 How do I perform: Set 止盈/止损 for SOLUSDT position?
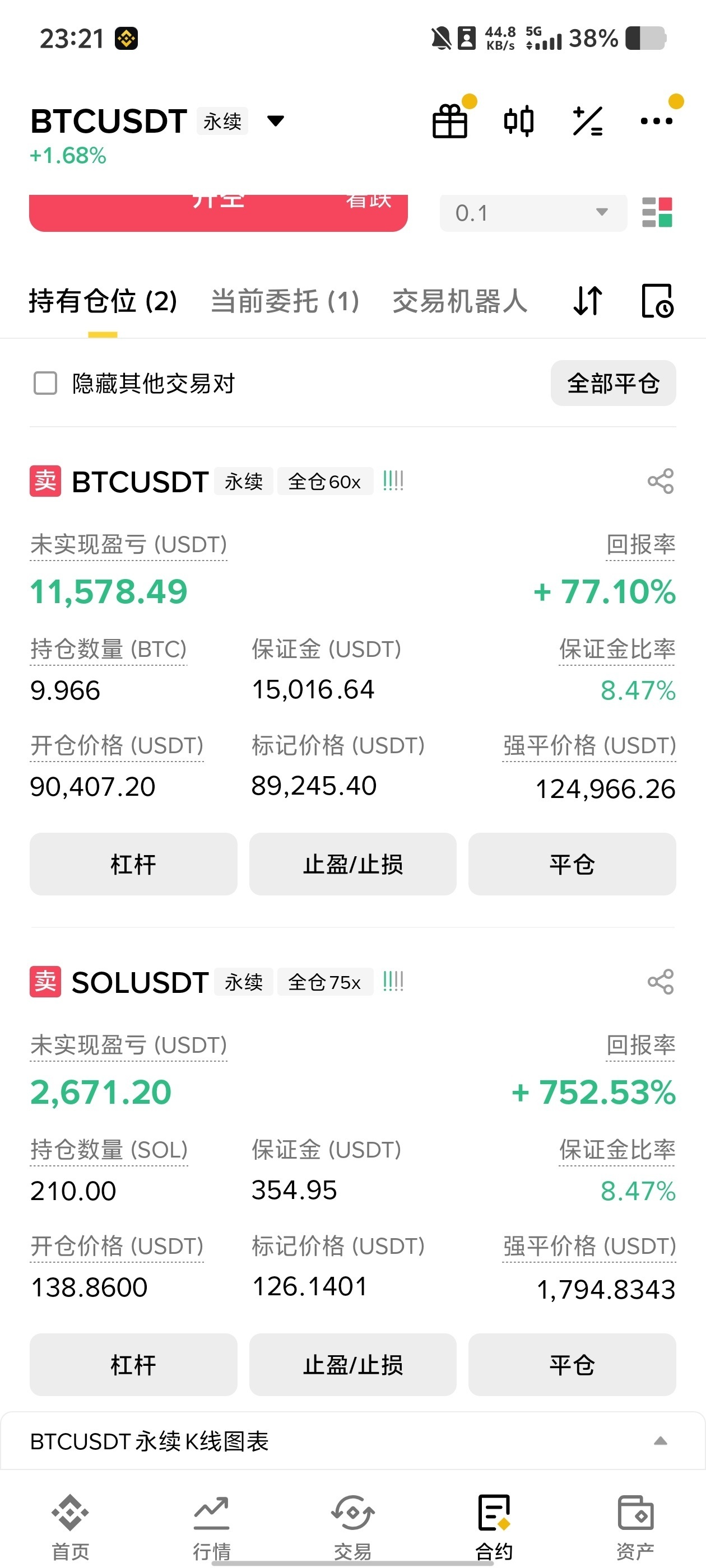(352, 1365)
